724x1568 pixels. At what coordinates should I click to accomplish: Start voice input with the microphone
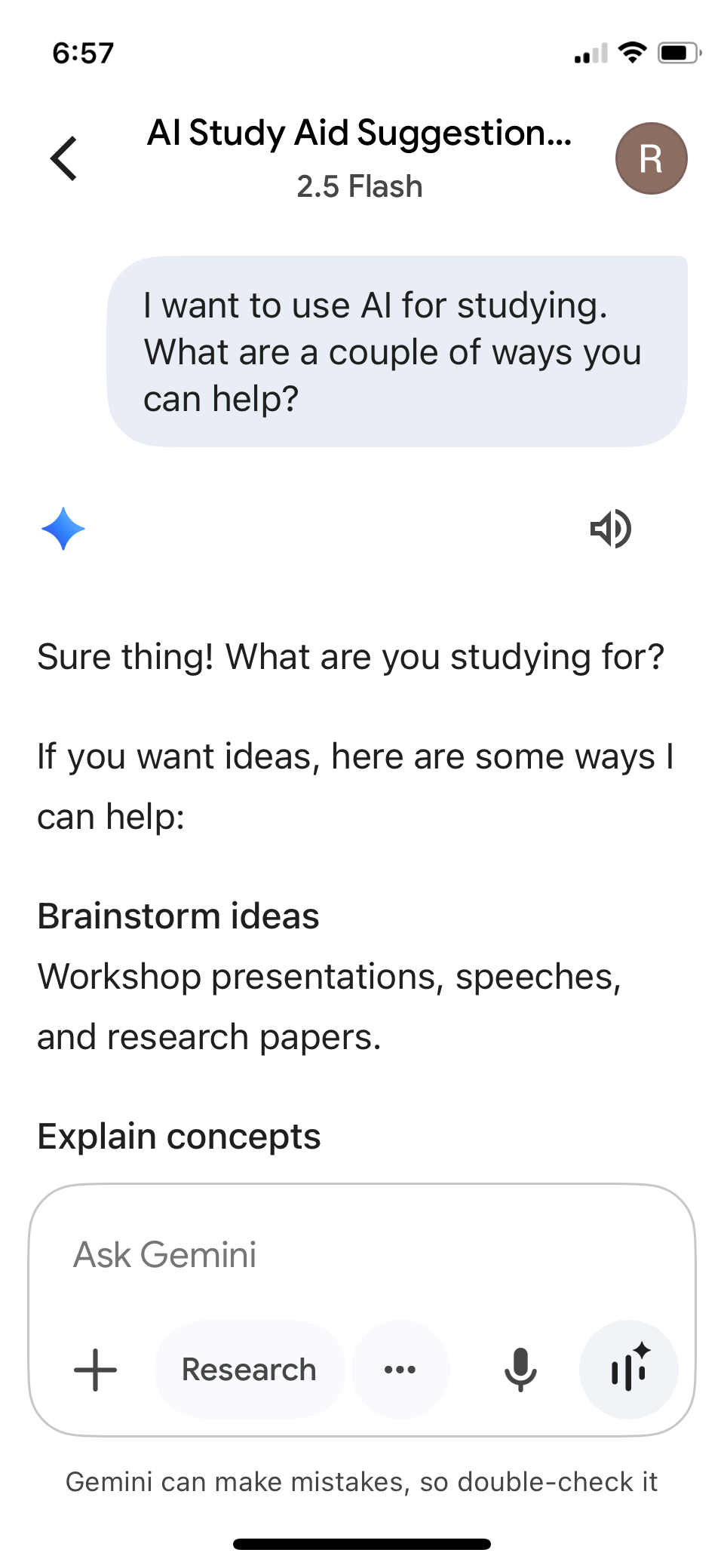[520, 1370]
